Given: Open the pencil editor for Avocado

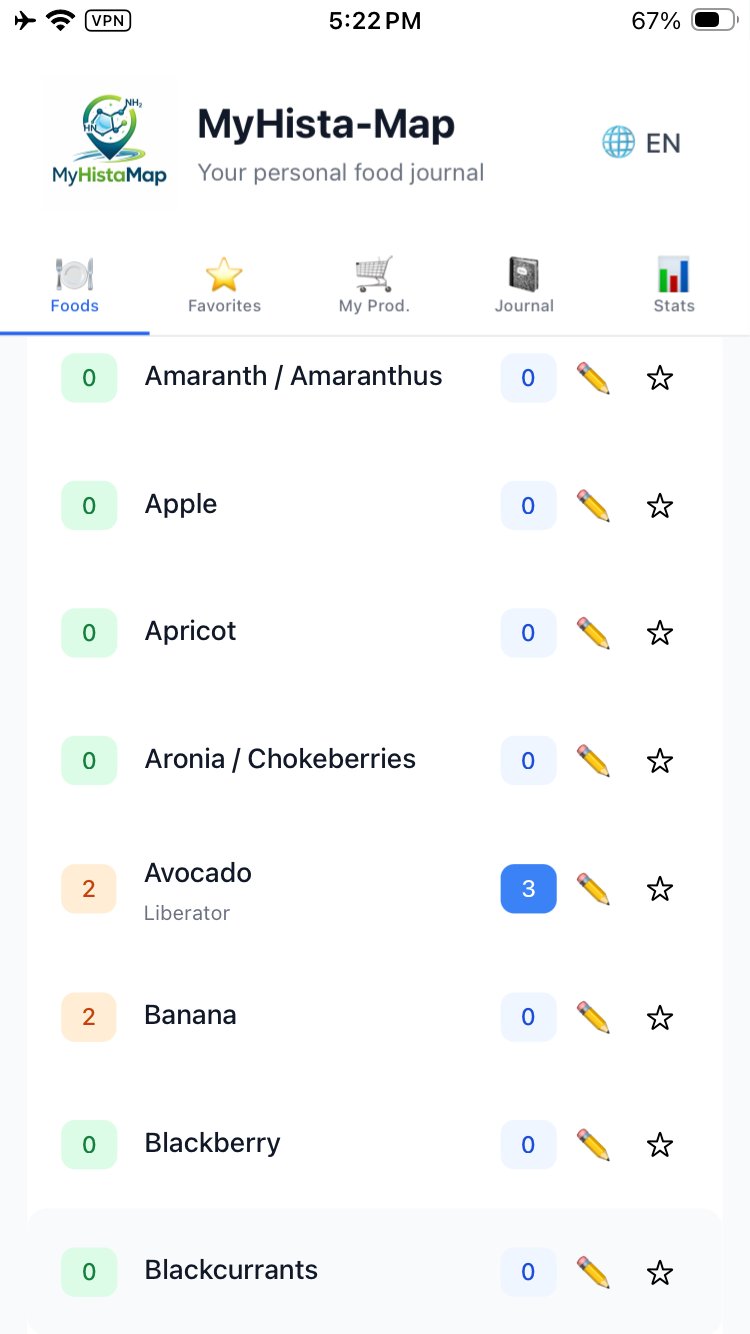Looking at the screenshot, I should [593, 888].
